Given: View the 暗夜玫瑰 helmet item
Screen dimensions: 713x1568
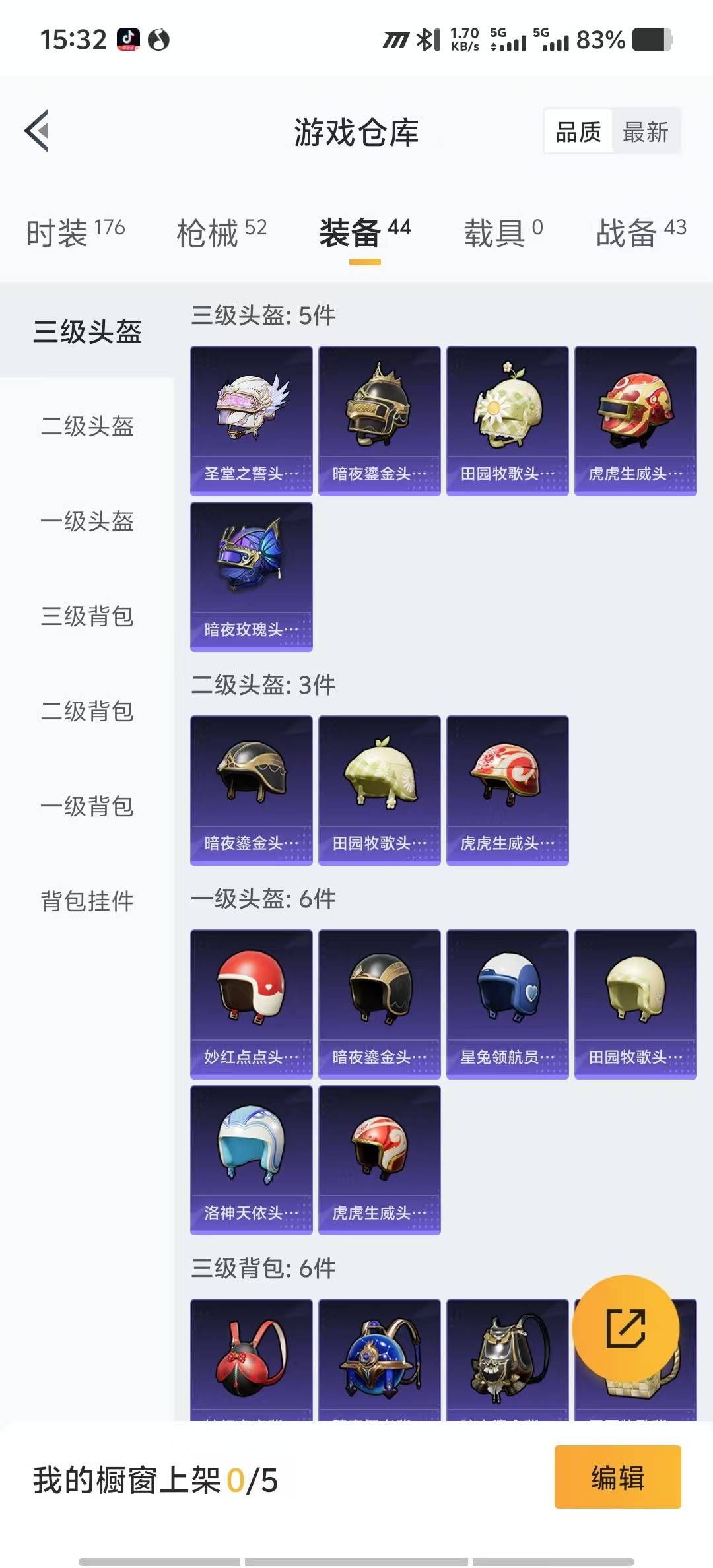Looking at the screenshot, I should click(251, 576).
